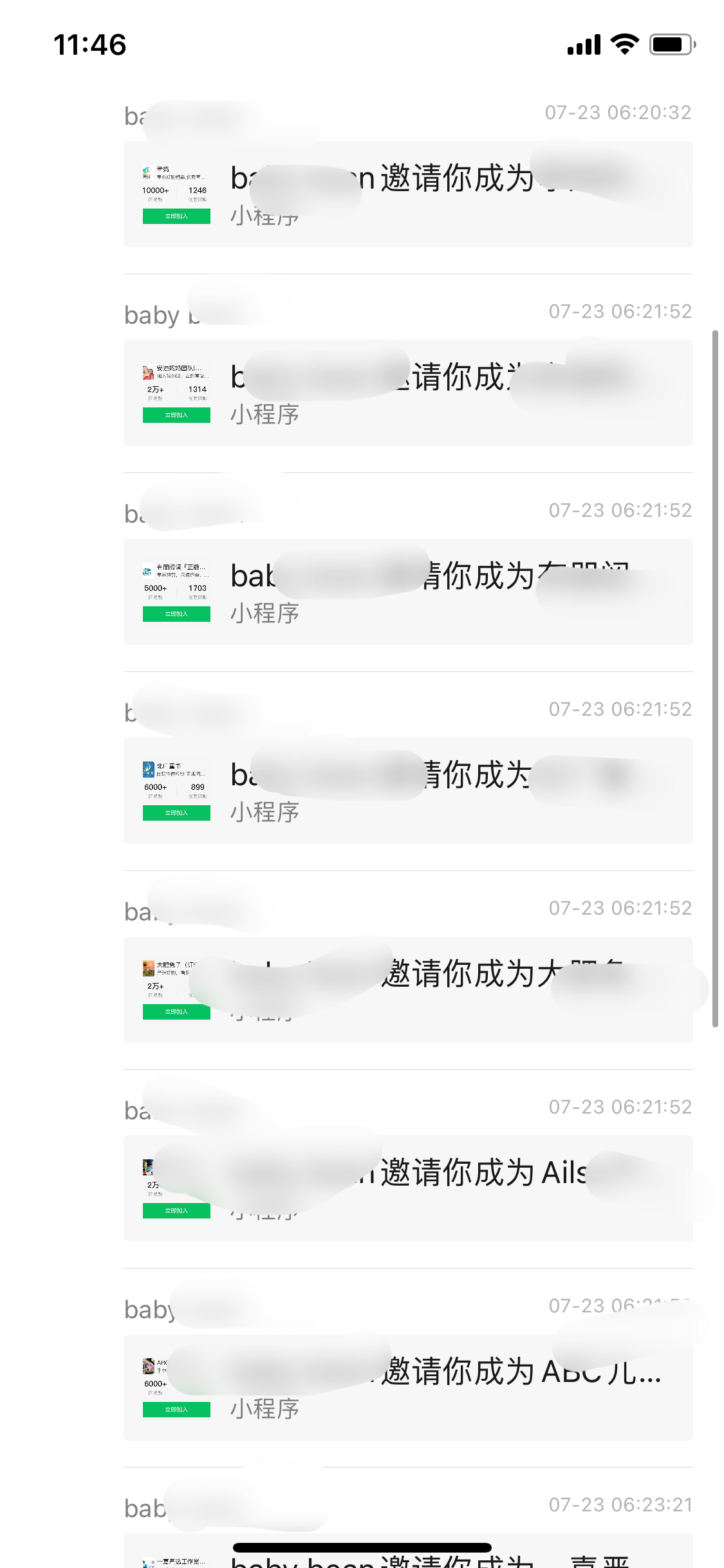The image size is (724, 1568).
Task: Open the invitation card showing 5000+ and 1703
Action: (408, 592)
